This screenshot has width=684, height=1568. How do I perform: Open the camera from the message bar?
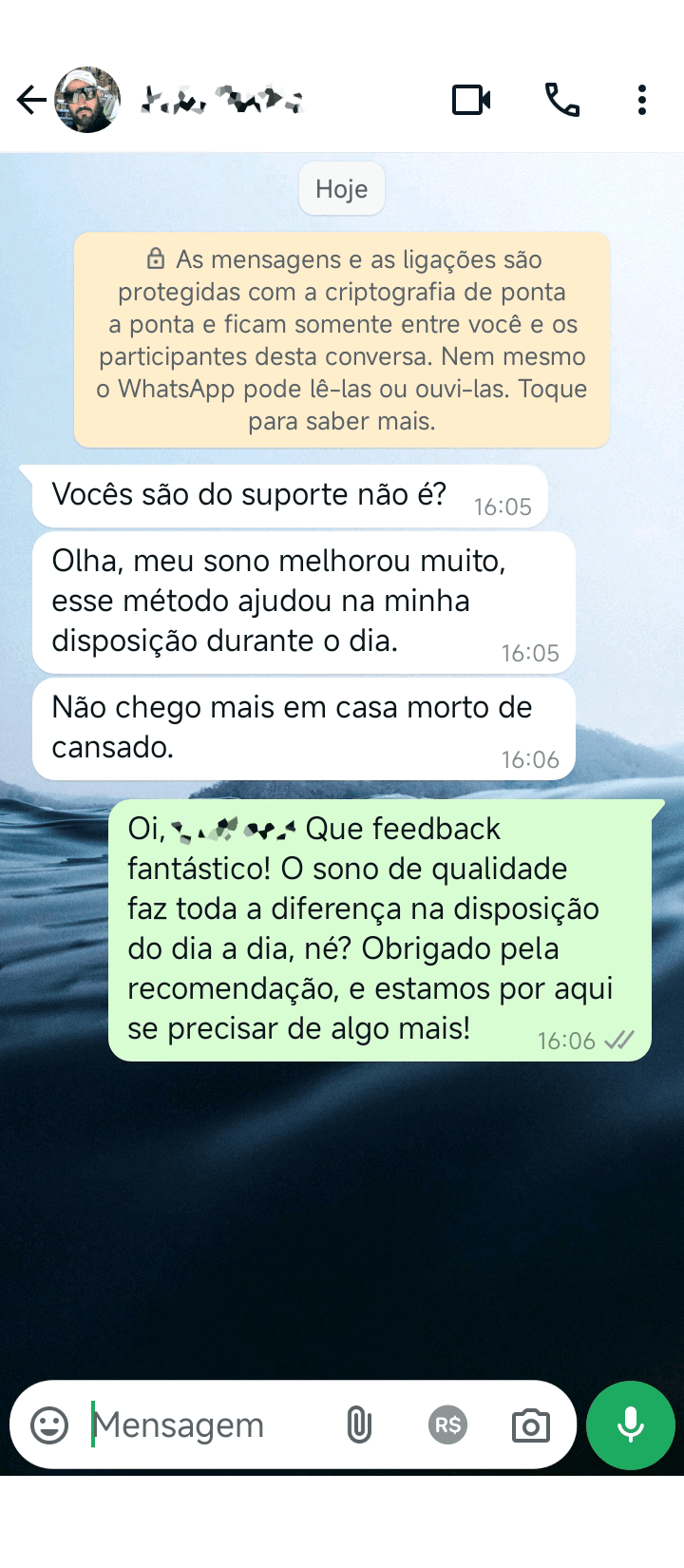coord(530,1425)
